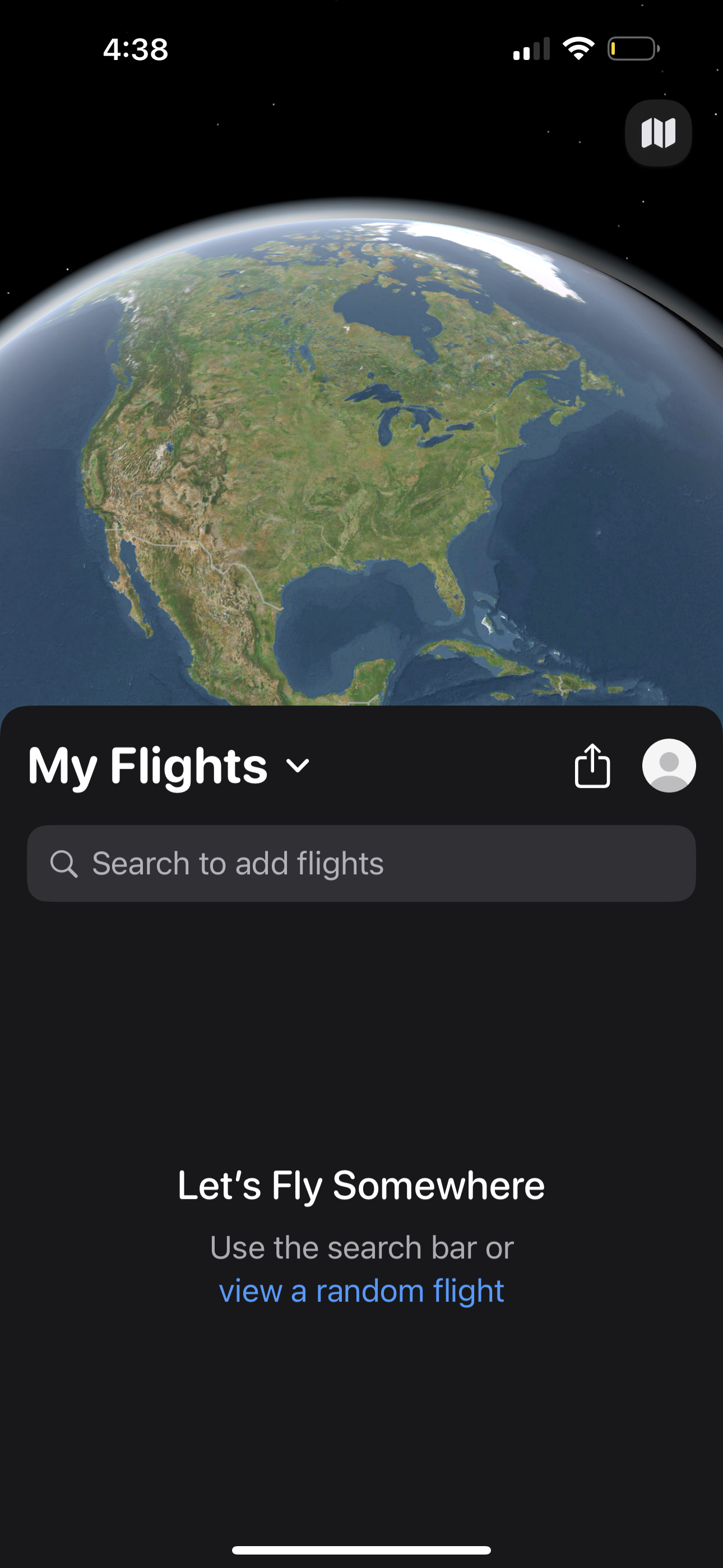Tap the battery indicator
Screen dimensions: 723x1568
click(x=633, y=49)
